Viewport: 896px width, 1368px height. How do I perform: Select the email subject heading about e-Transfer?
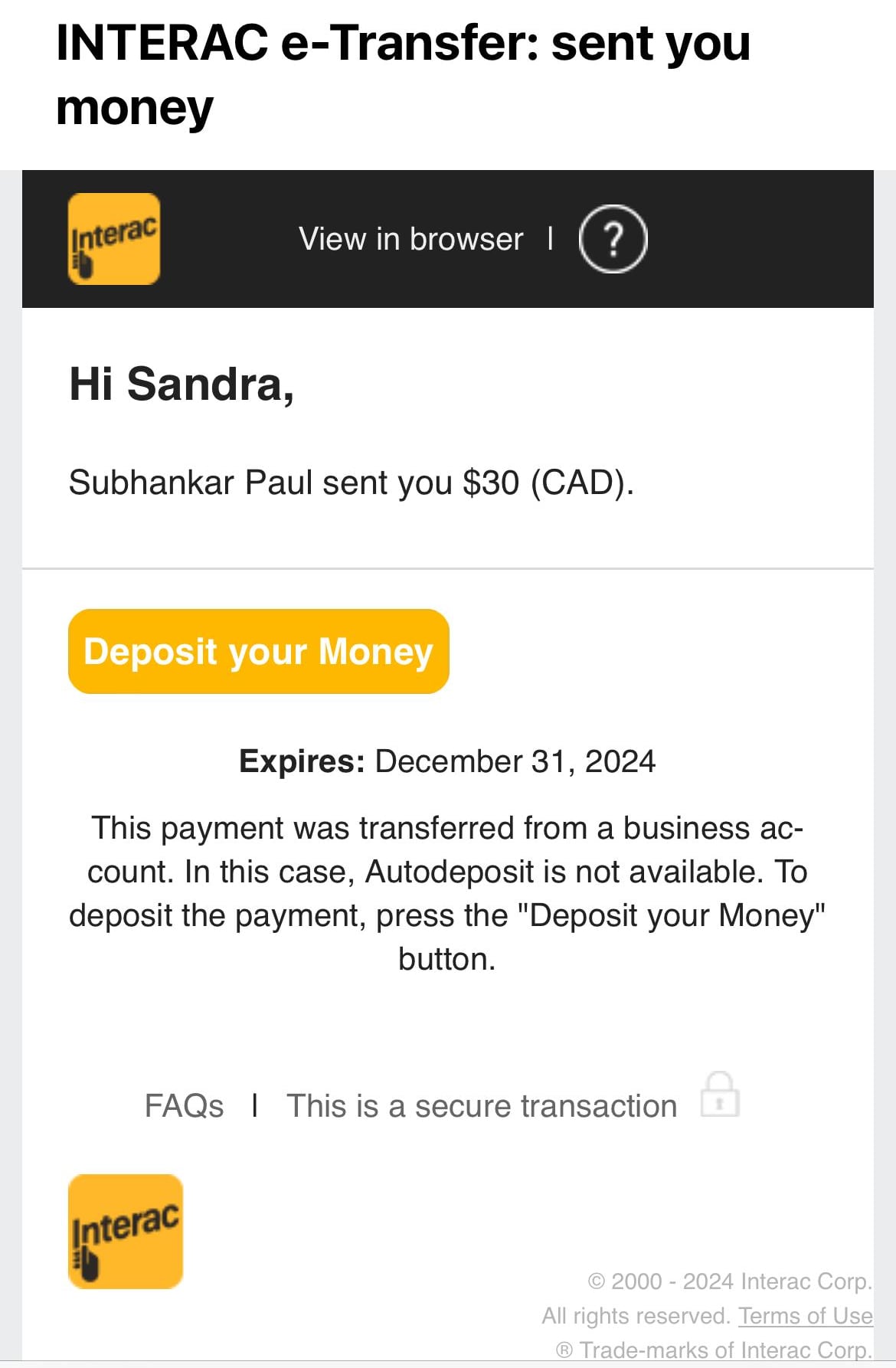[402, 73]
